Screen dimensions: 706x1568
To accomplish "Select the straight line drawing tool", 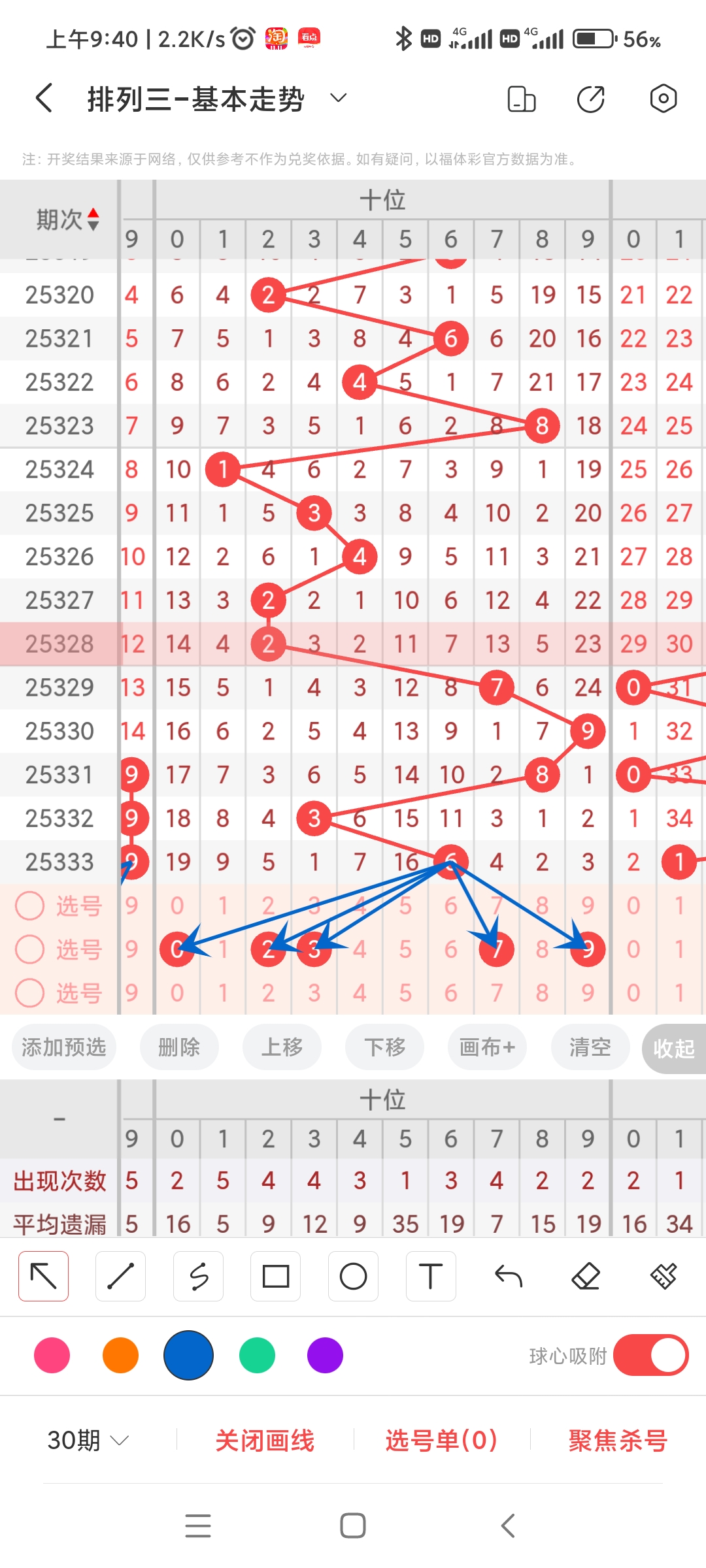I will [120, 1275].
